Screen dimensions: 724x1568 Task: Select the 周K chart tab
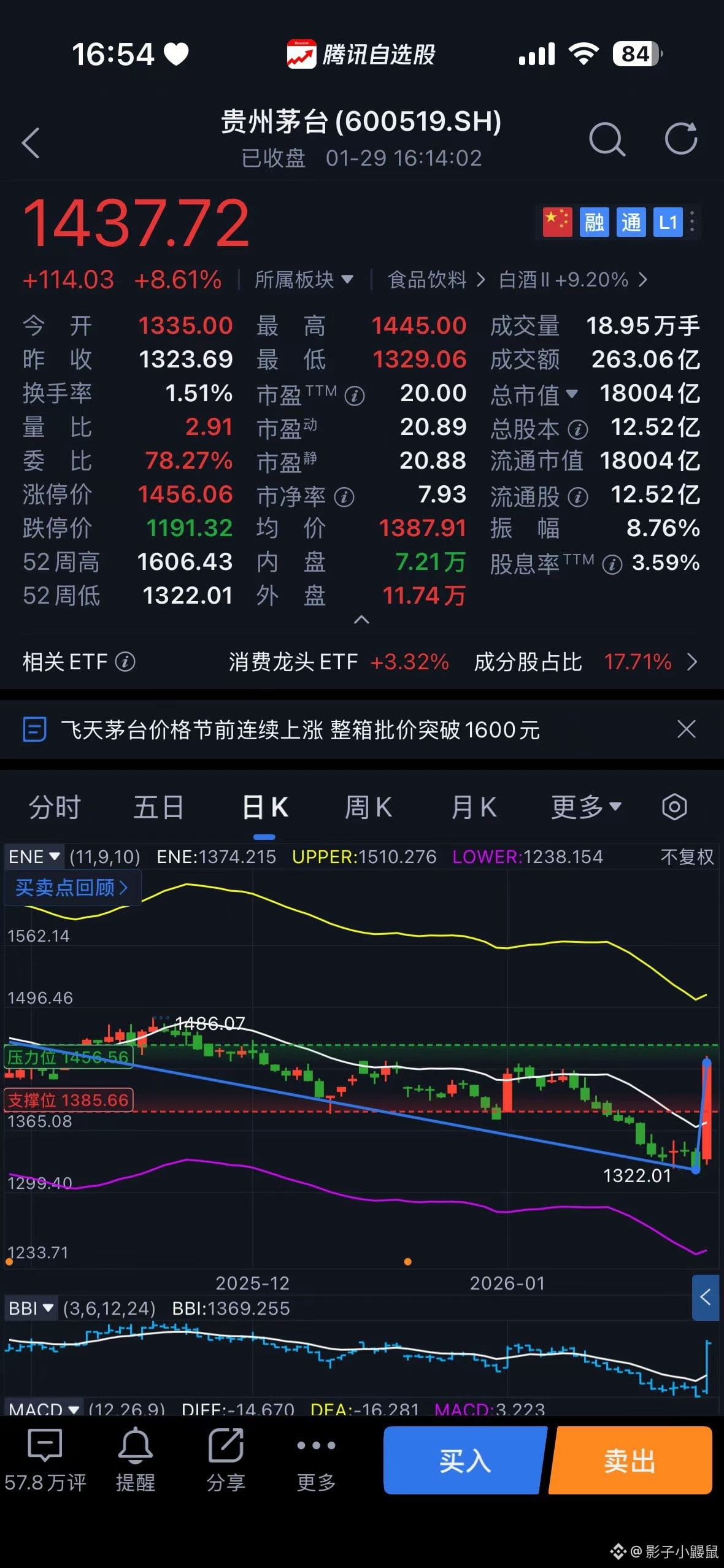tap(368, 807)
